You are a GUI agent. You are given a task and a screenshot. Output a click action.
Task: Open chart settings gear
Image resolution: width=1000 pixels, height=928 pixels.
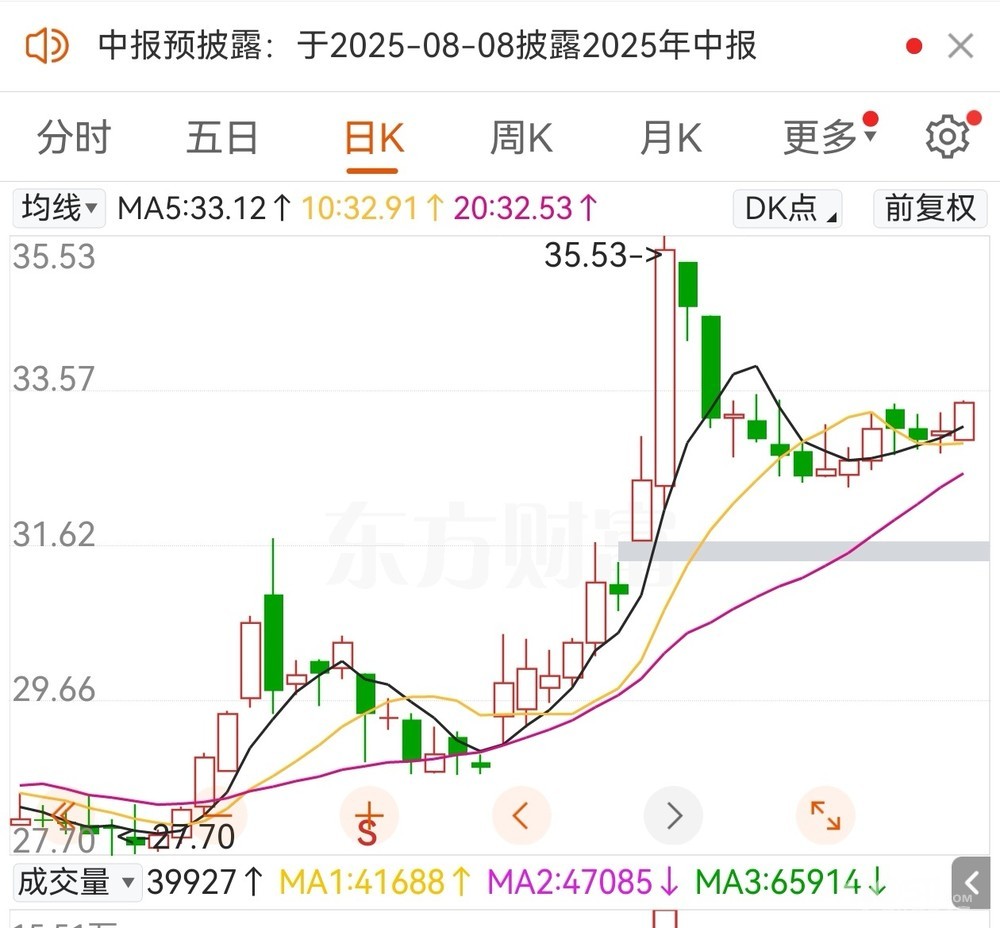tap(946, 138)
